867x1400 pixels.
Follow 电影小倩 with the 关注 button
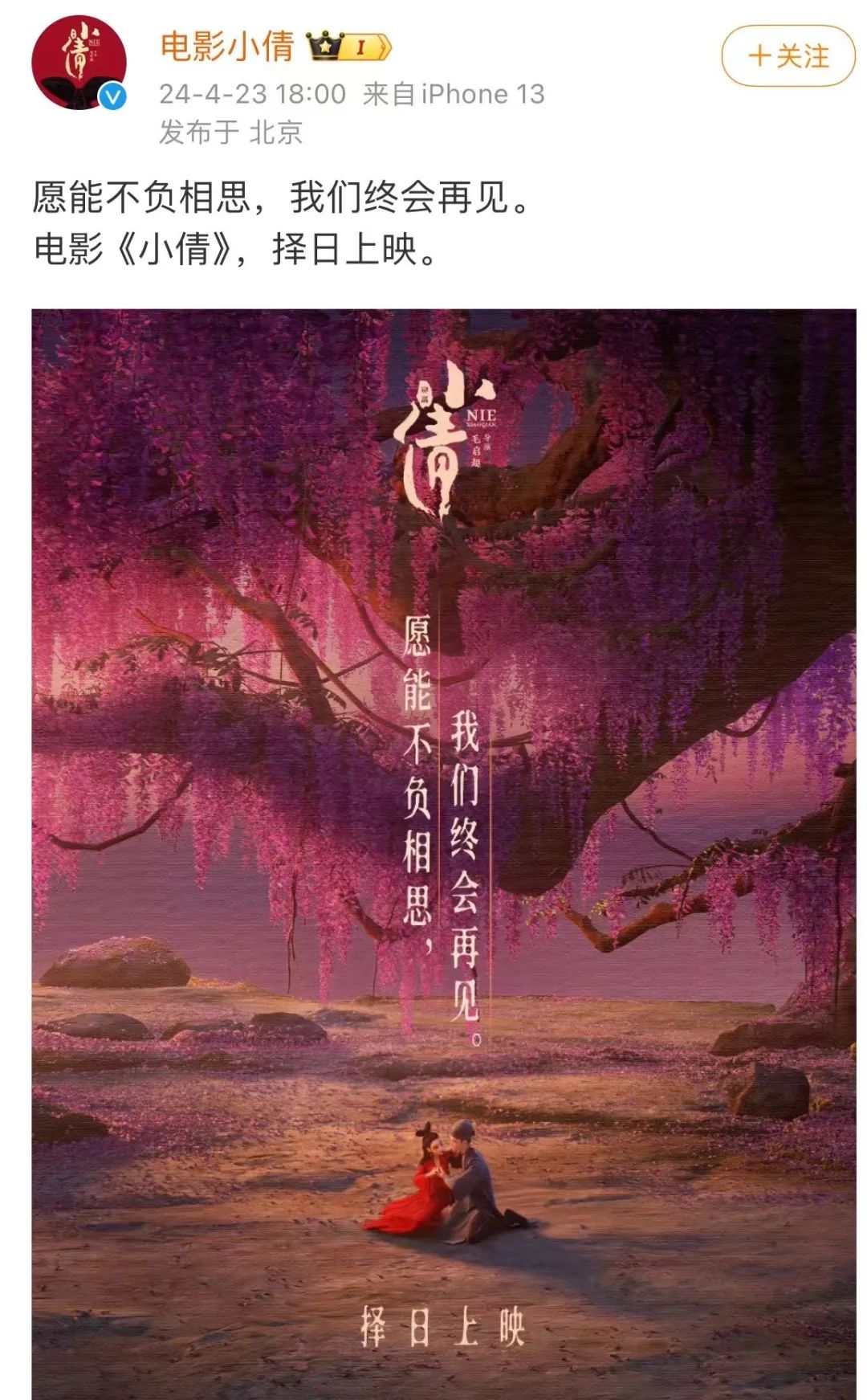(x=788, y=56)
